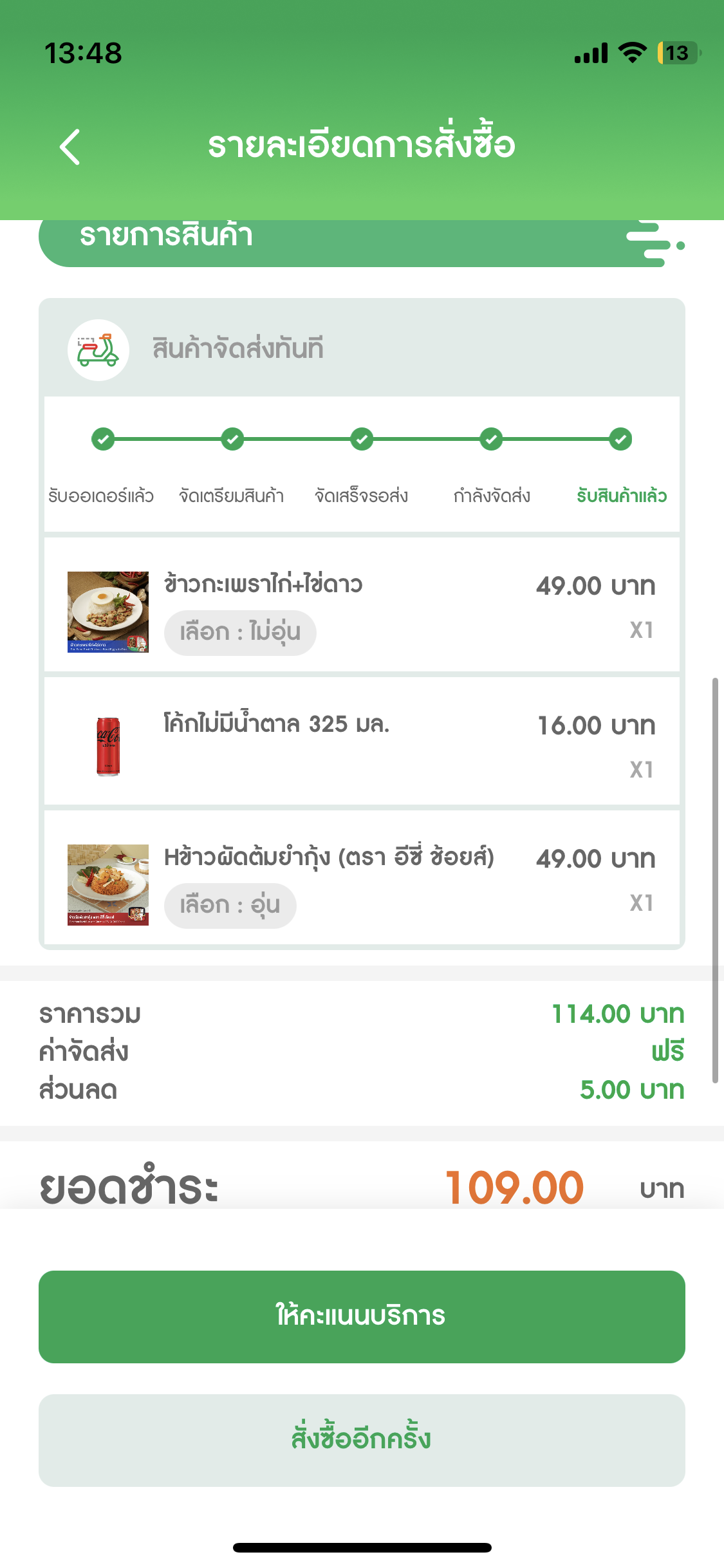Open the Hข้าวผัดต้มยำกุ้ง item
Viewport: 724px width, 1568px height.
tap(362, 877)
